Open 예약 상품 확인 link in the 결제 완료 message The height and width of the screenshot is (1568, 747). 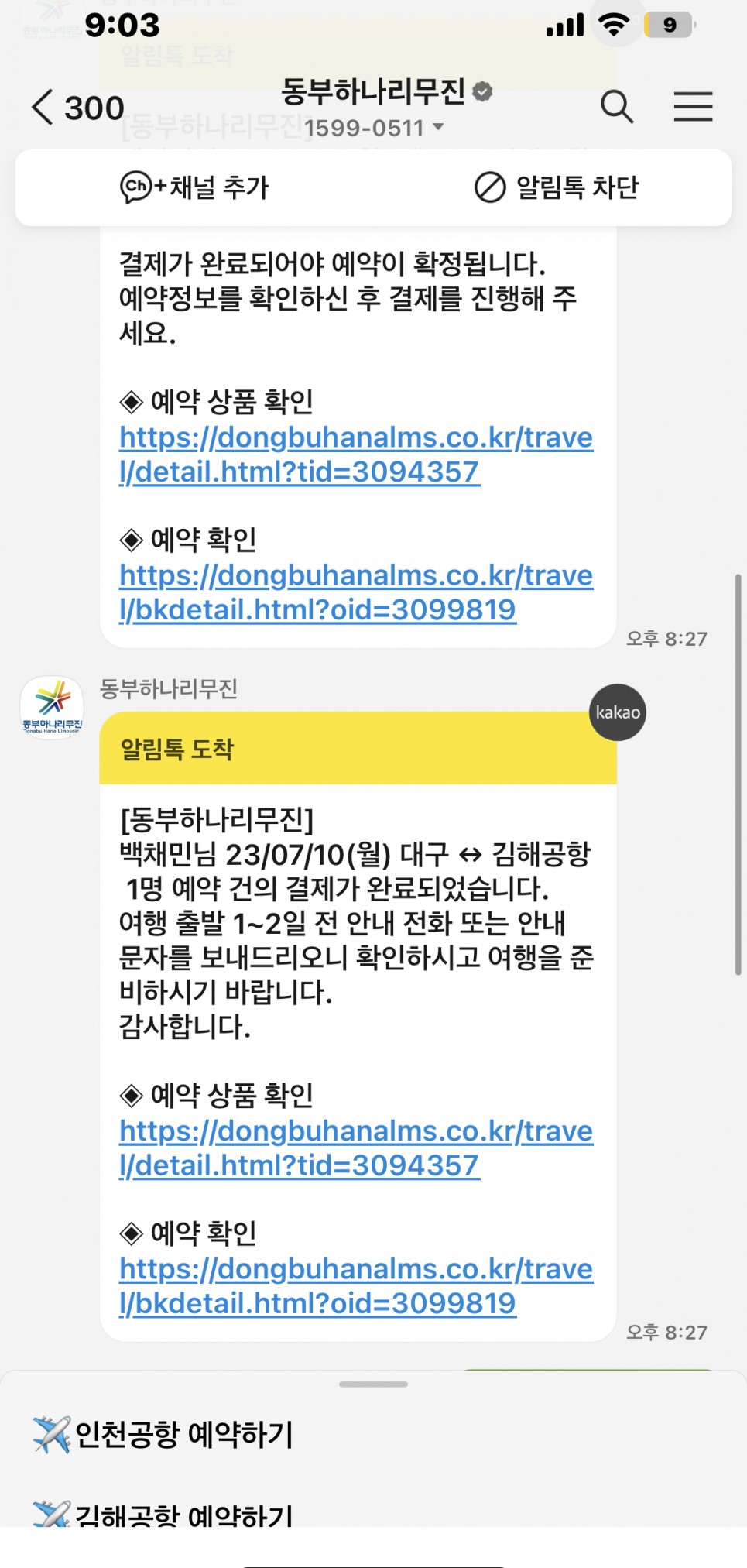pos(355,1148)
